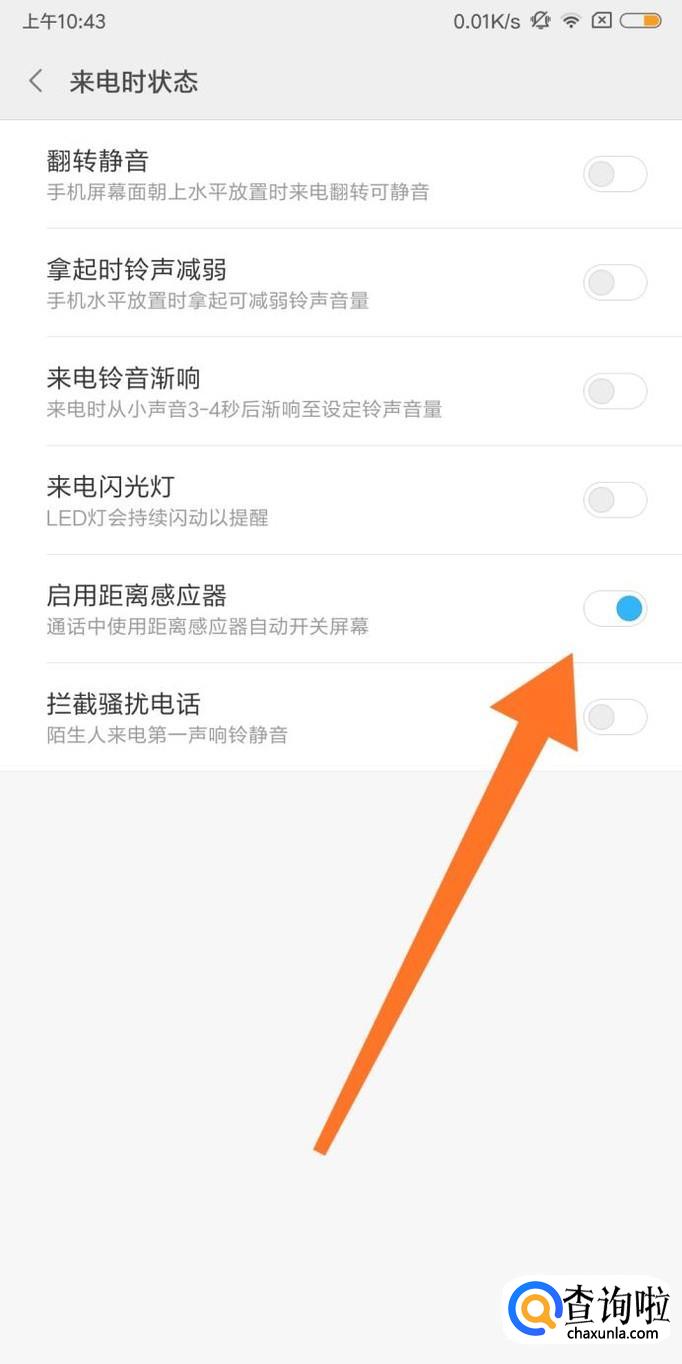Screen dimensions: 682x1364
Task: Go back from 来电时状态 screen
Action: coord(37,81)
